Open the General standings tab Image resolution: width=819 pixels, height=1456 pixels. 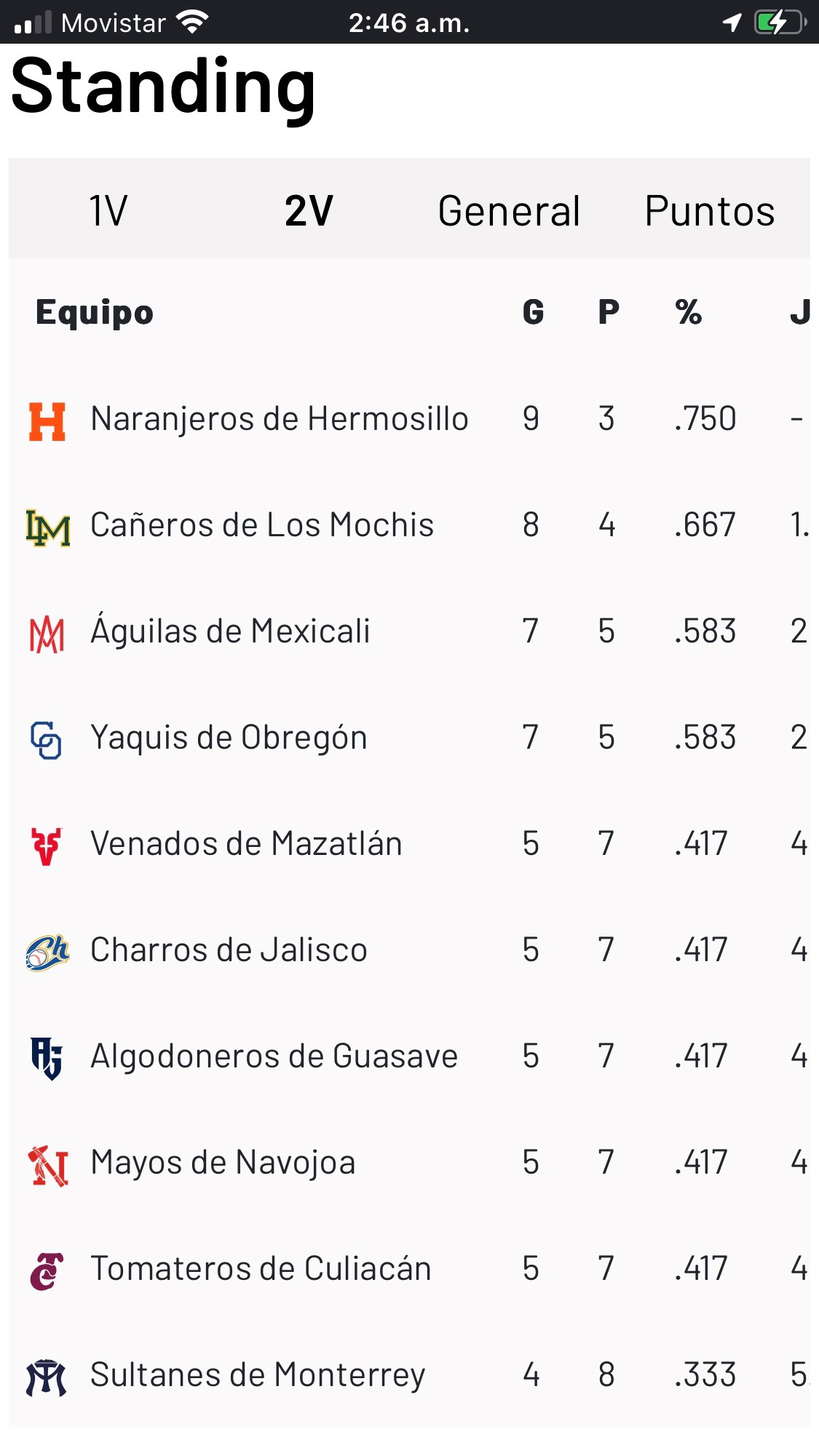tap(509, 211)
